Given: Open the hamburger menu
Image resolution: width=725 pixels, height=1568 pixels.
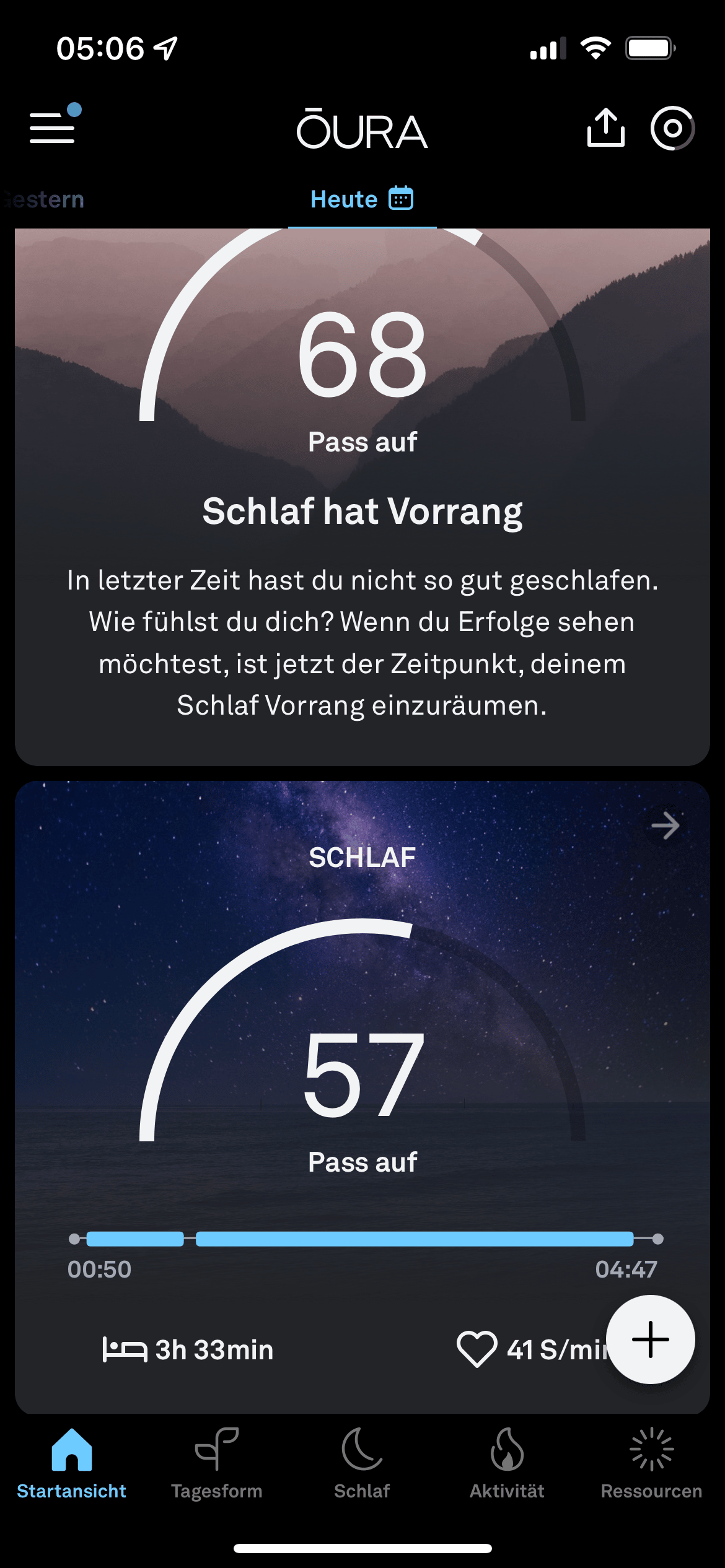Looking at the screenshot, I should coord(53,128).
